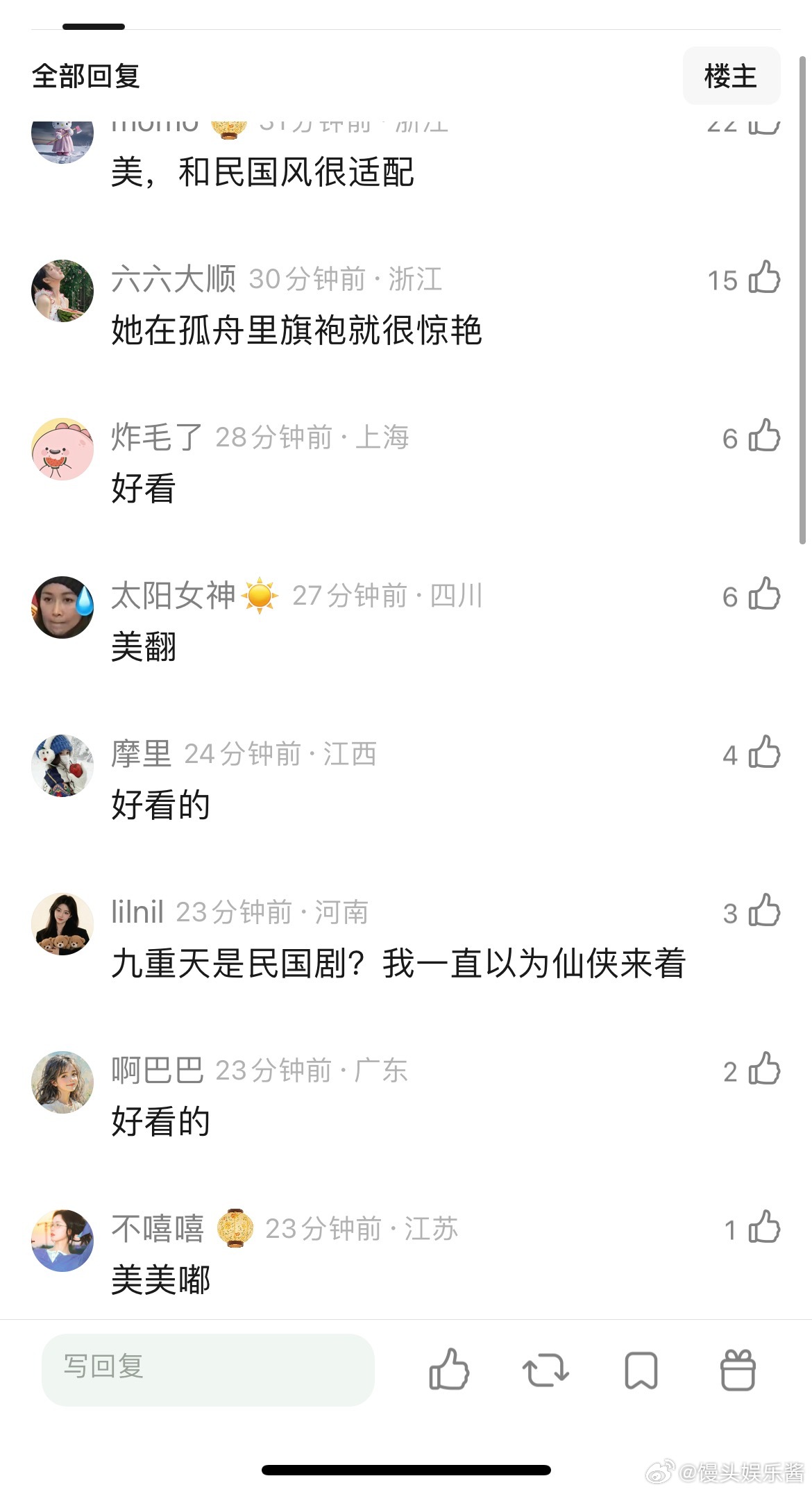812x1492 pixels.
Task: Filter replies with the 楼主 button
Action: click(731, 76)
